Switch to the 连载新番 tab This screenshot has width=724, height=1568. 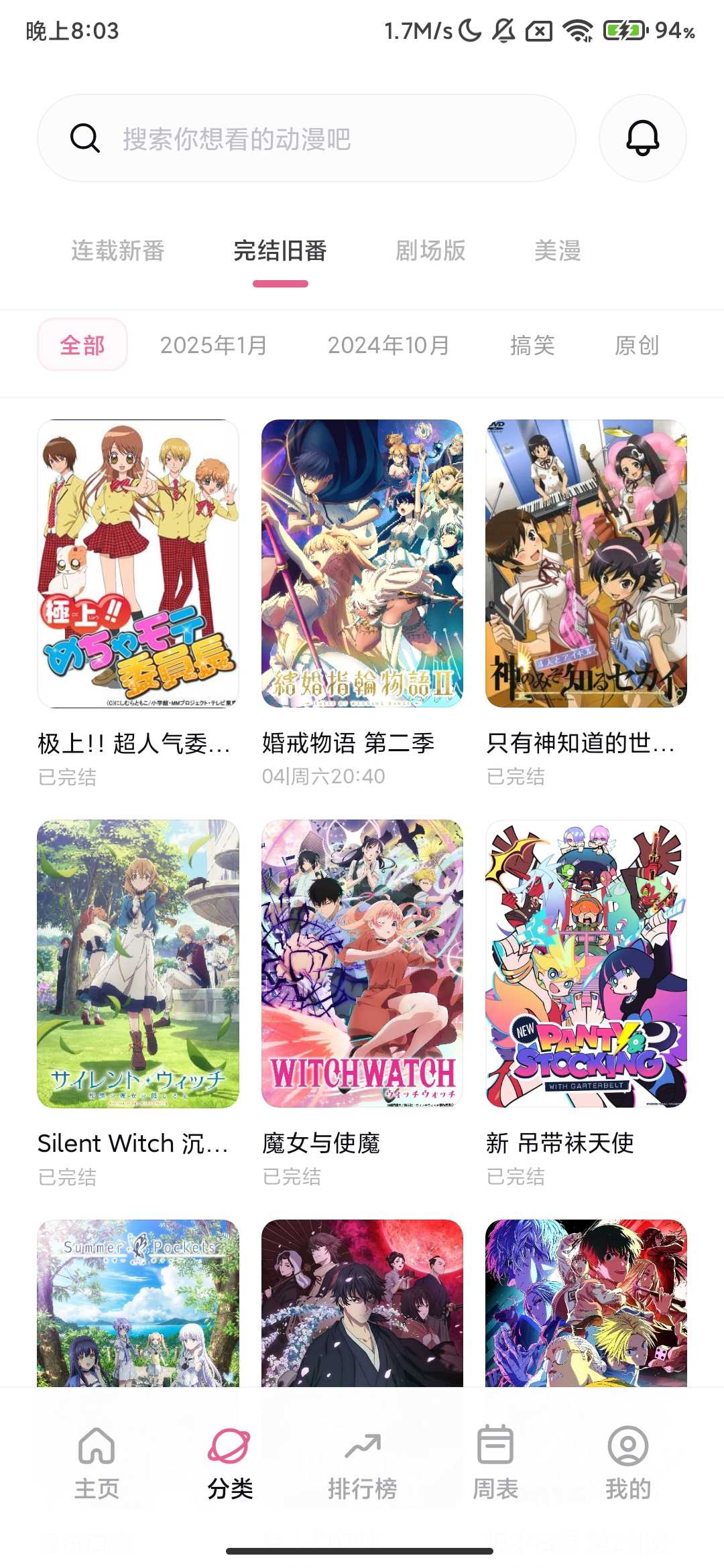click(x=118, y=251)
